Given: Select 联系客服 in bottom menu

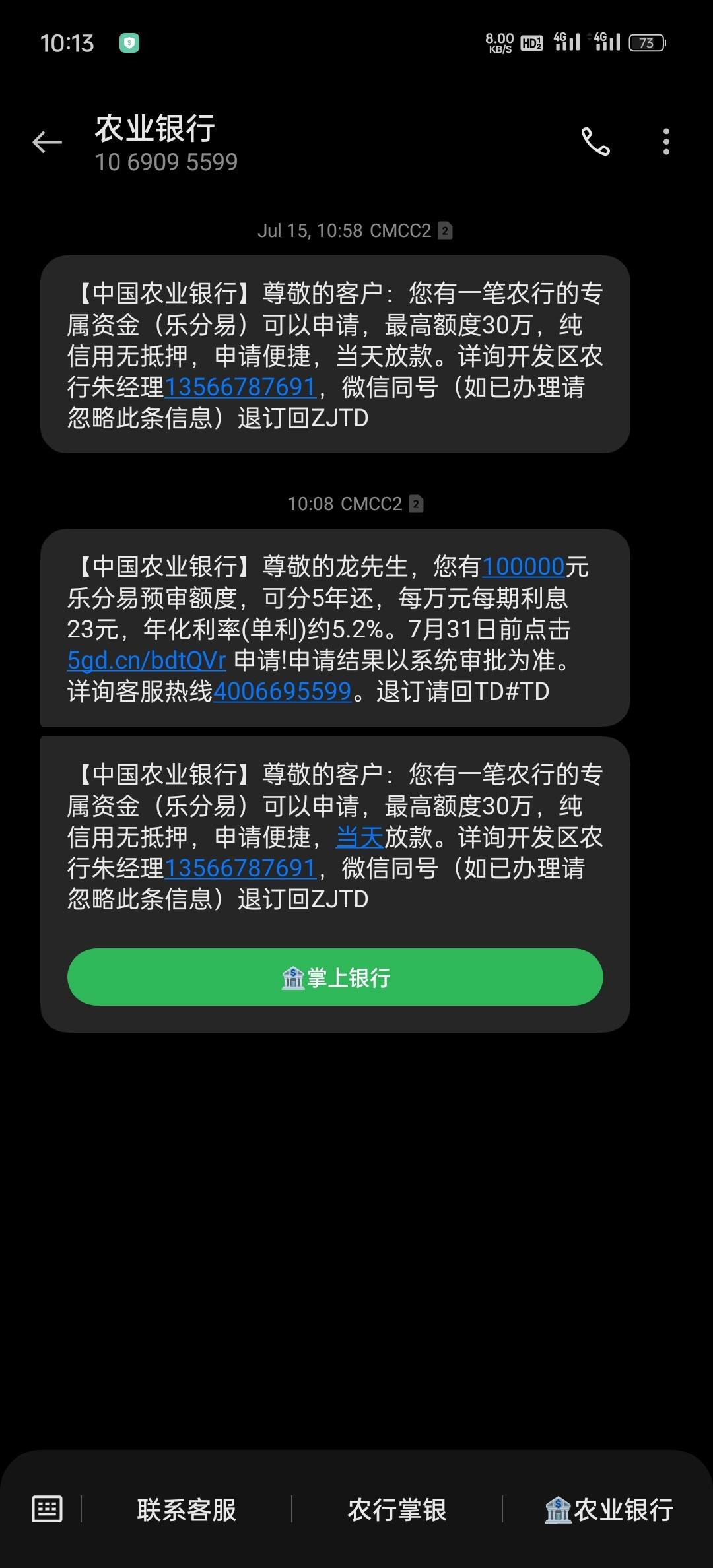Looking at the screenshot, I should point(187,1511).
